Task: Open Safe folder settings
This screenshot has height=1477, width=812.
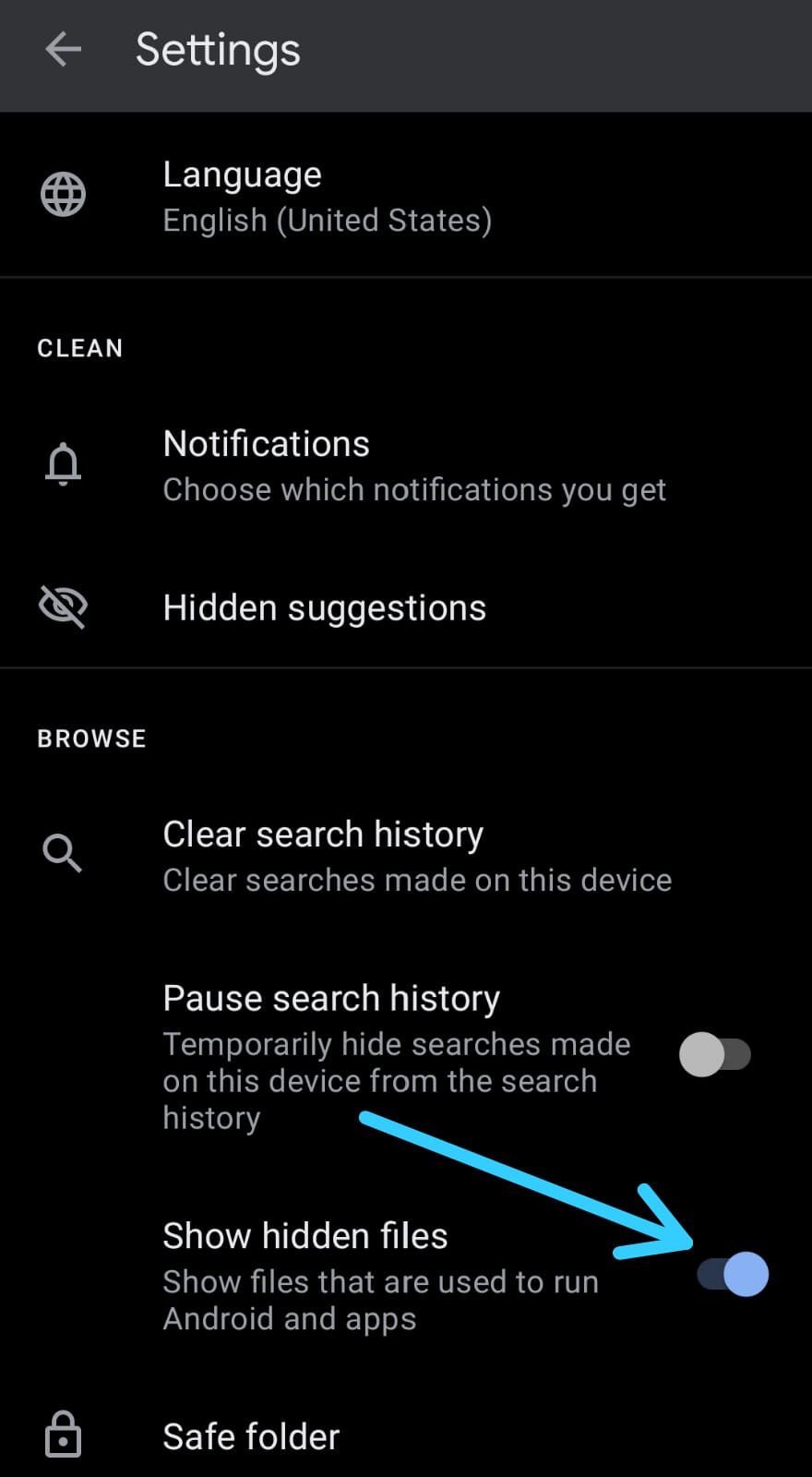Action: point(406,1435)
